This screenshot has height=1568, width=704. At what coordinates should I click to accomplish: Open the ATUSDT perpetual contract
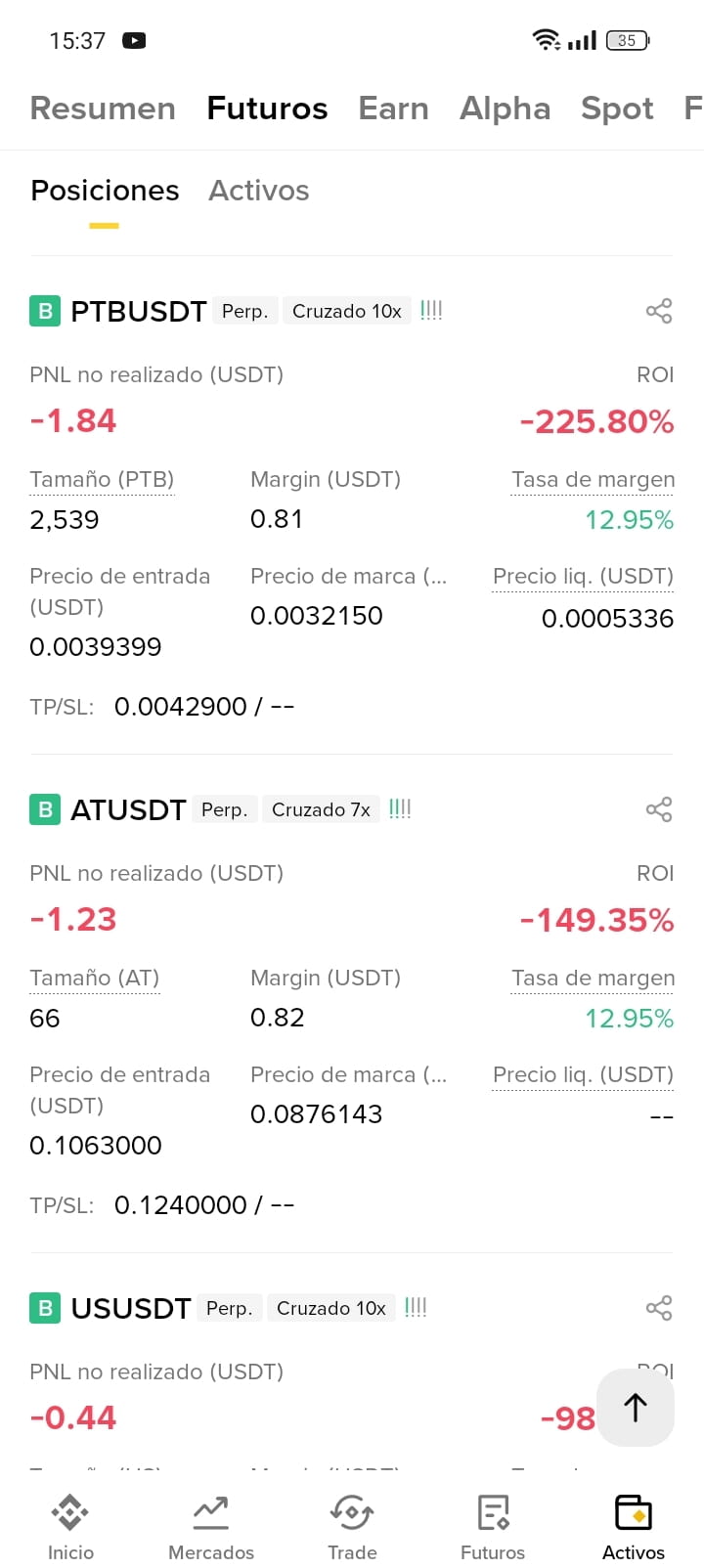click(128, 809)
